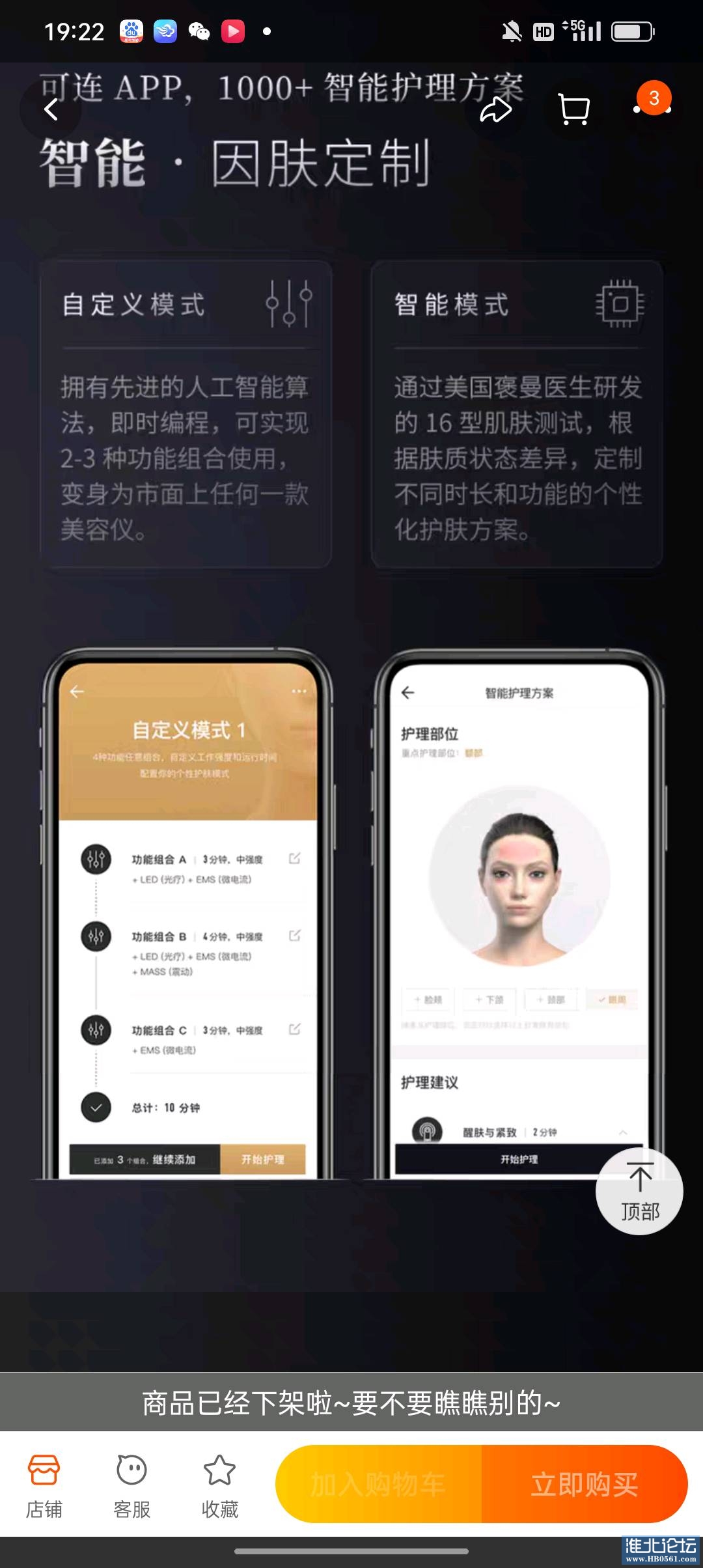Tap 加入购物车 button

coord(378,1484)
